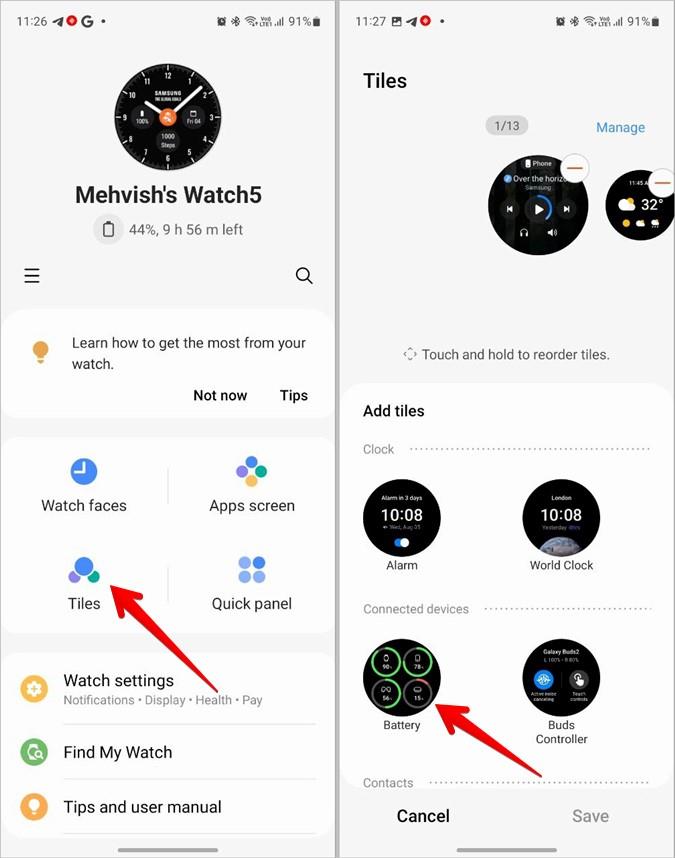Open the Tiles option
675x858 pixels.
click(84, 583)
